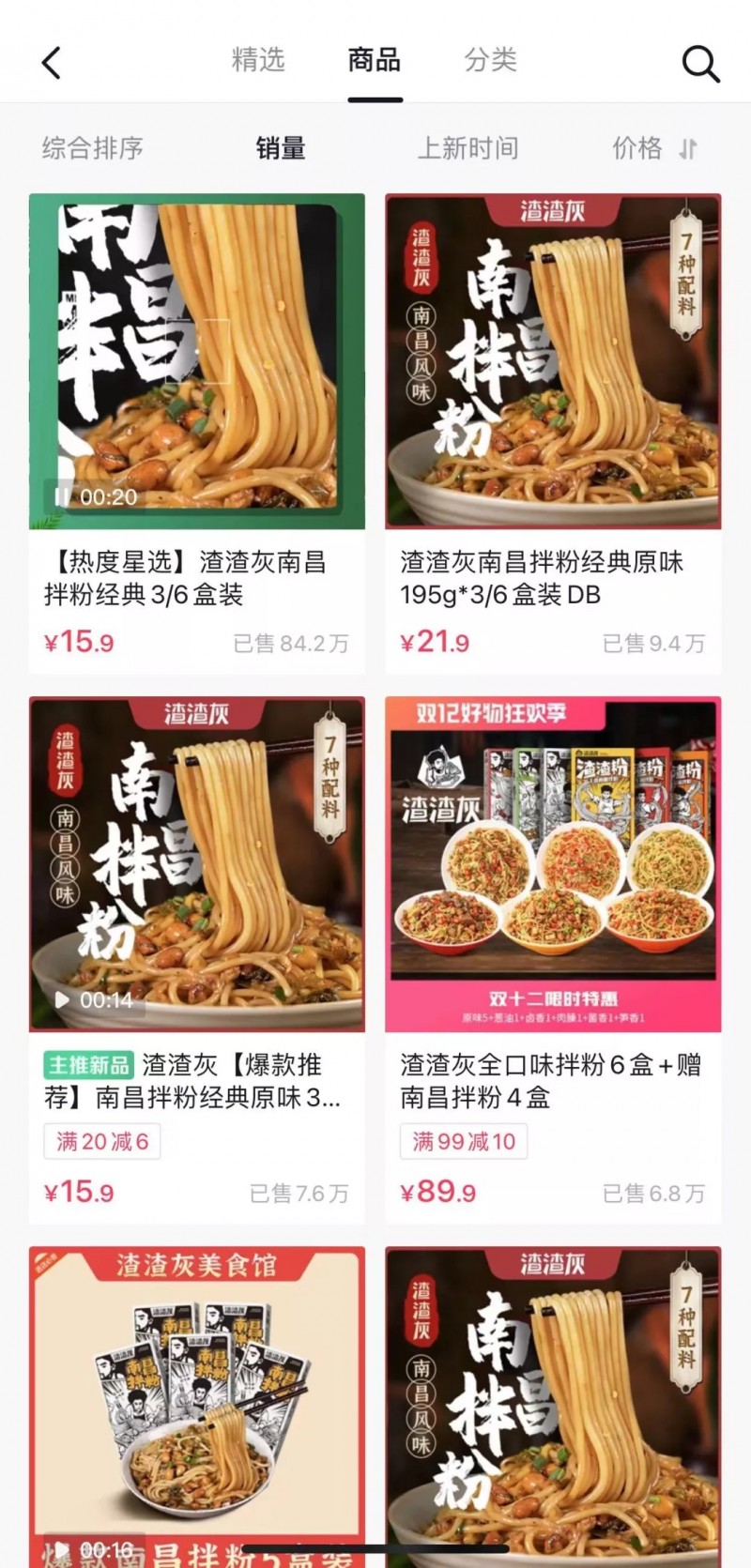751x1568 pixels.
Task: Switch to the 分类 tab
Action: pos(490,60)
